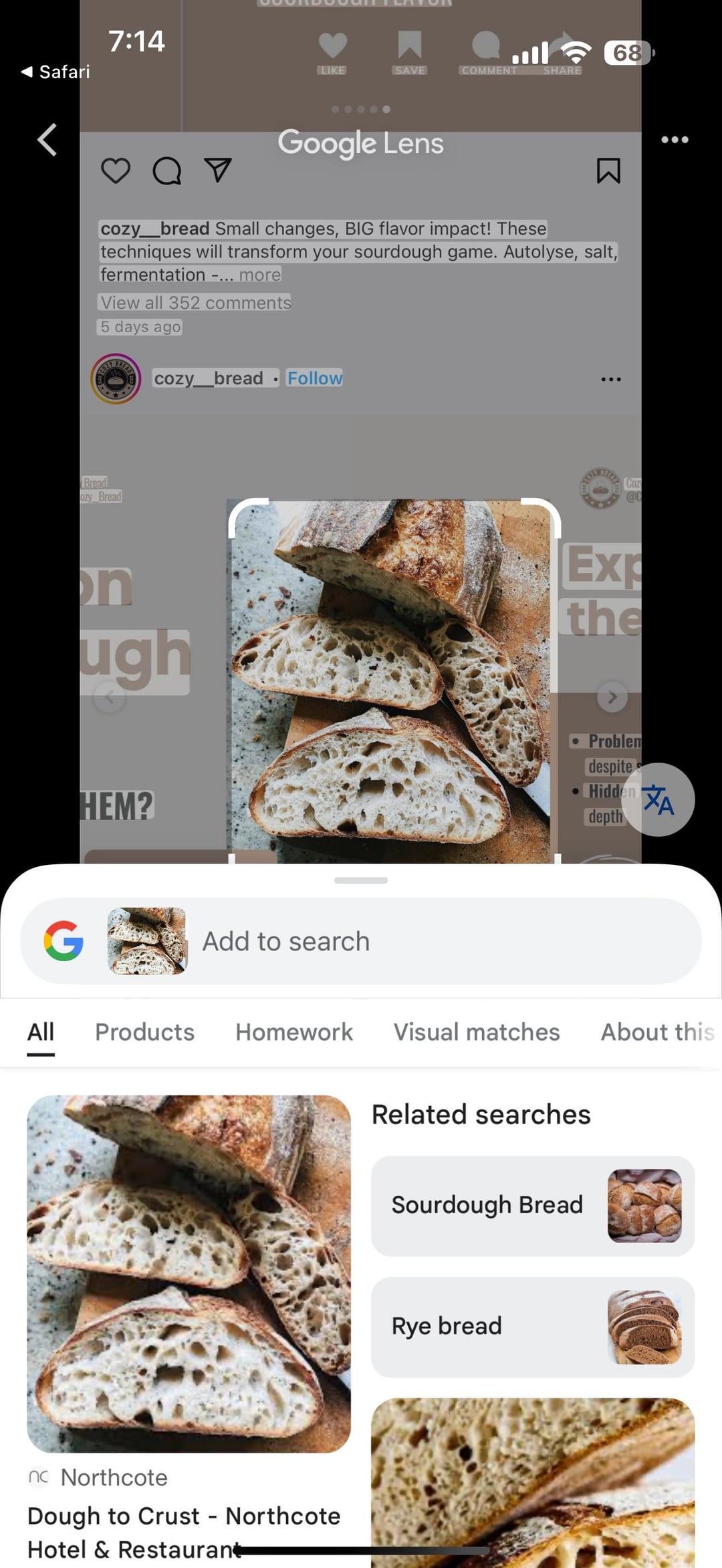Open the About this image tab
Screen dimensions: 722x1568
pos(656,1032)
